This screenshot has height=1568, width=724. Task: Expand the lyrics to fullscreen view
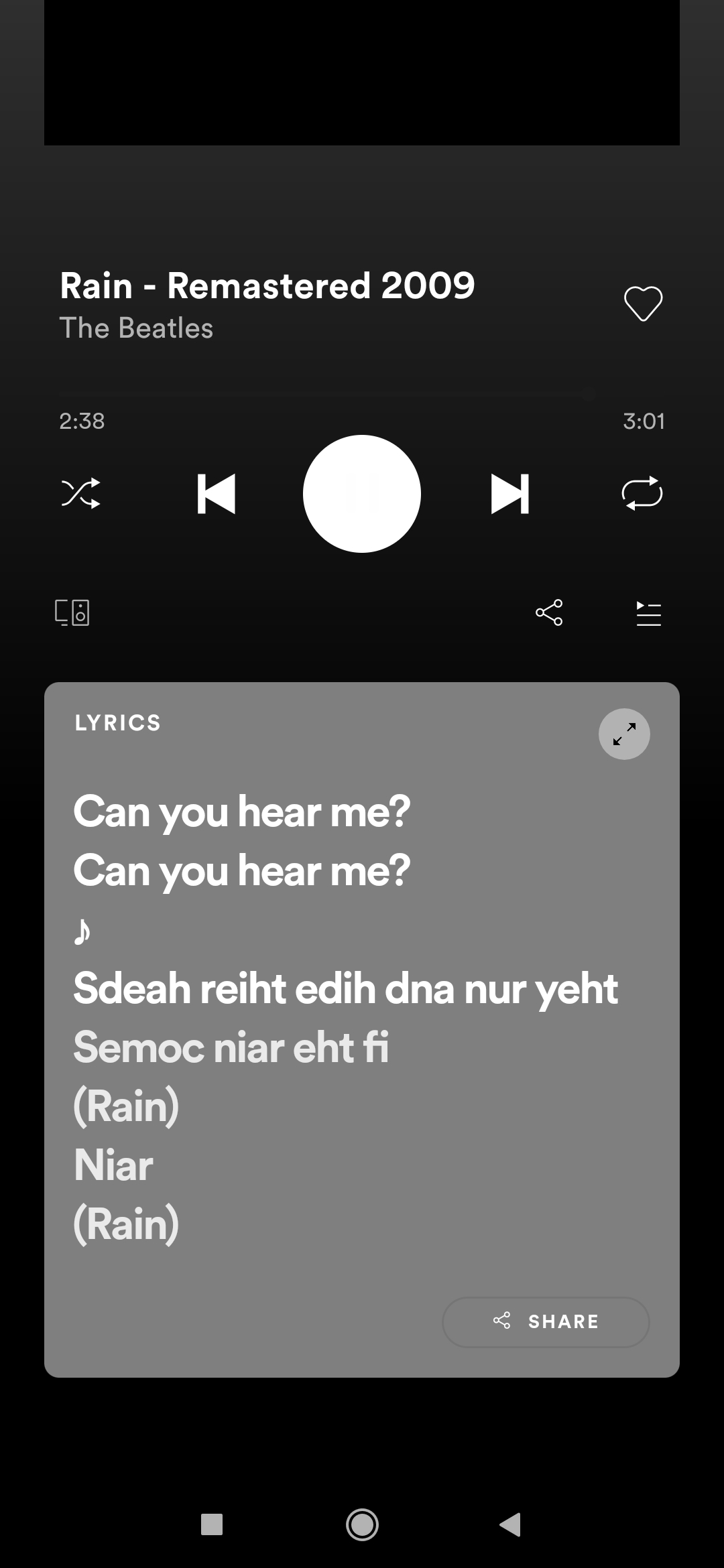coord(623,734)
